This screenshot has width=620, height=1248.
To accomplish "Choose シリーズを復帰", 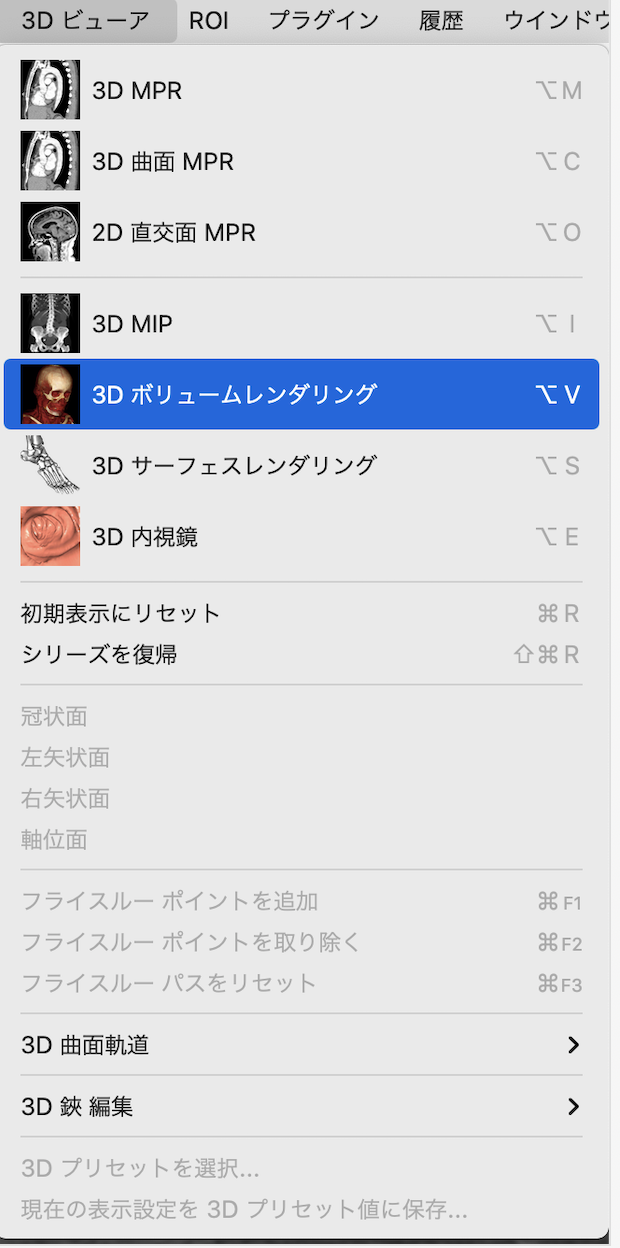I will [x=99, y=655].
